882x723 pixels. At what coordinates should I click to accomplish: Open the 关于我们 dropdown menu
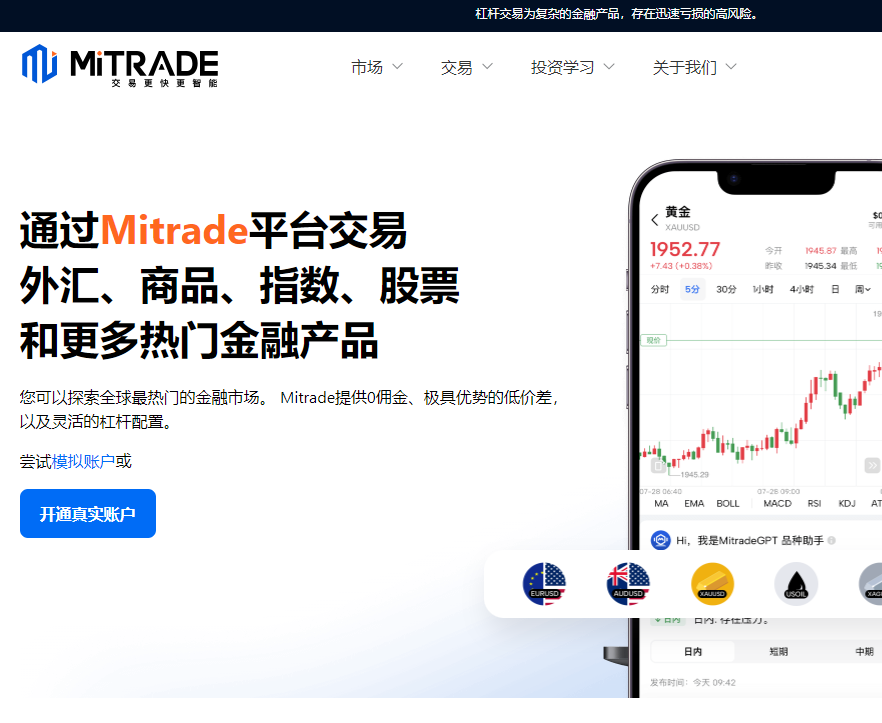pos(694,67)
